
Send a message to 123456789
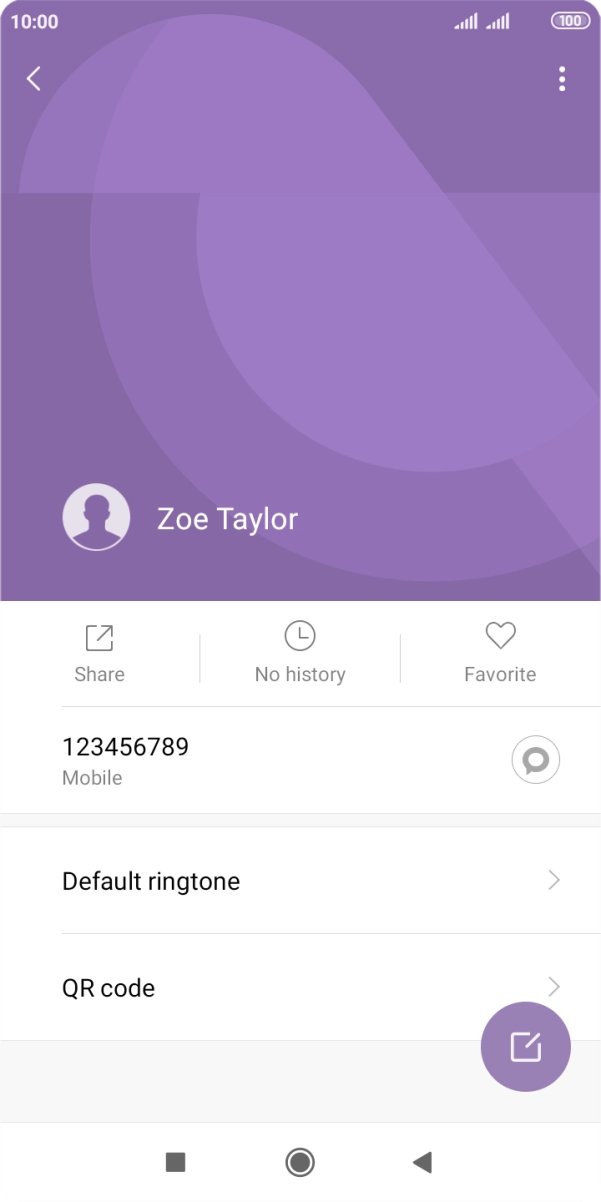[536, 761]
